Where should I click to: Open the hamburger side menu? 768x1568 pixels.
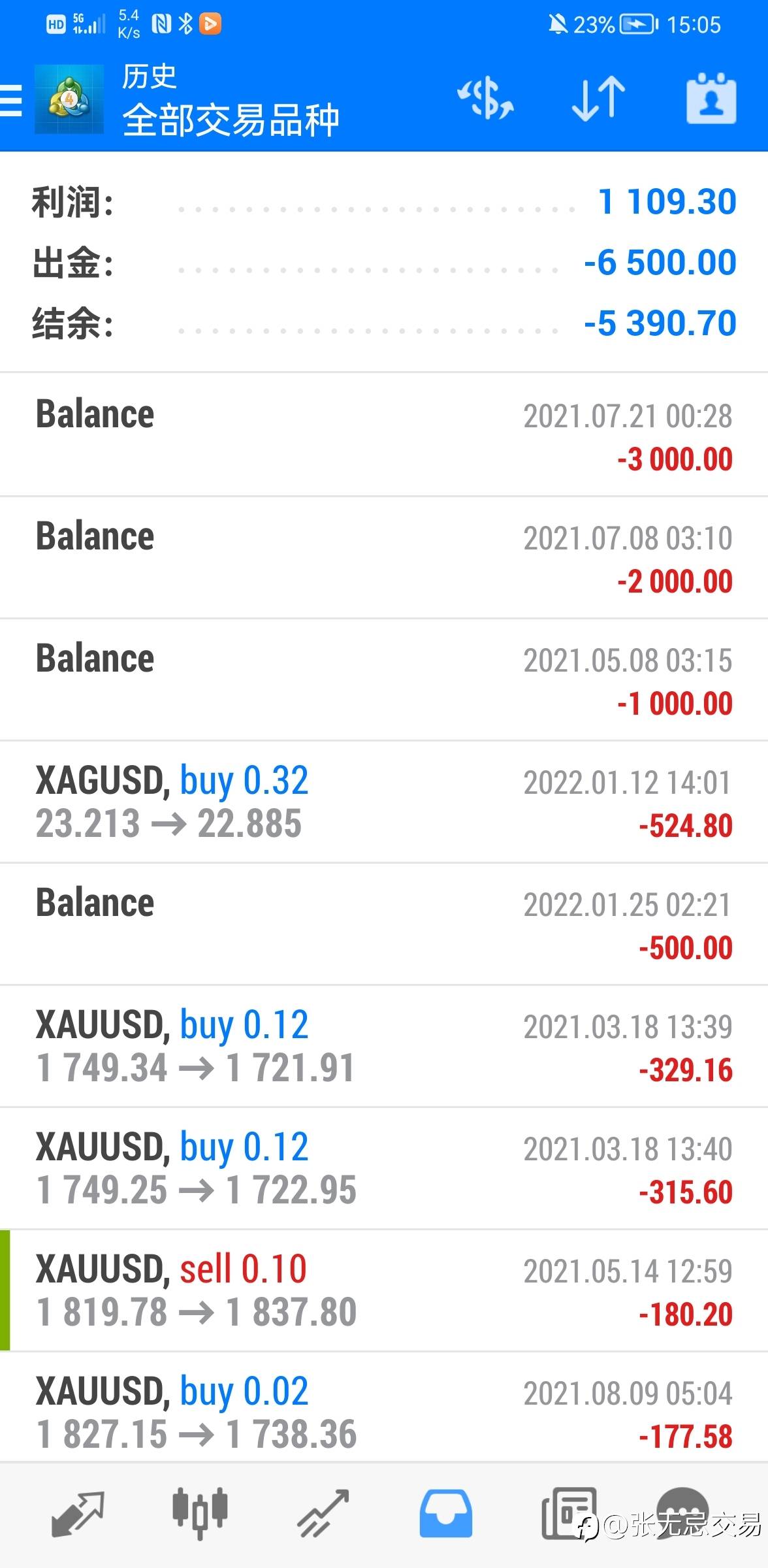pyautogui.click(x=12, y=100)
